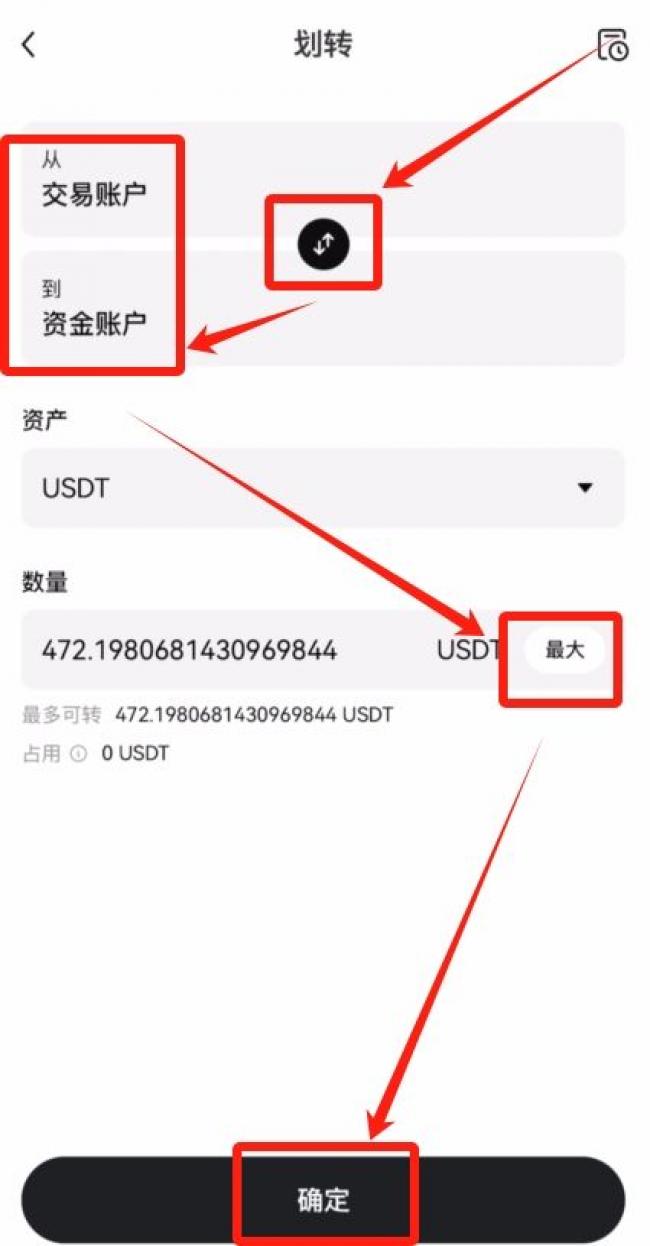Select the destination account 资金账户 field
Screen dimensions: 650x1246
323,308
